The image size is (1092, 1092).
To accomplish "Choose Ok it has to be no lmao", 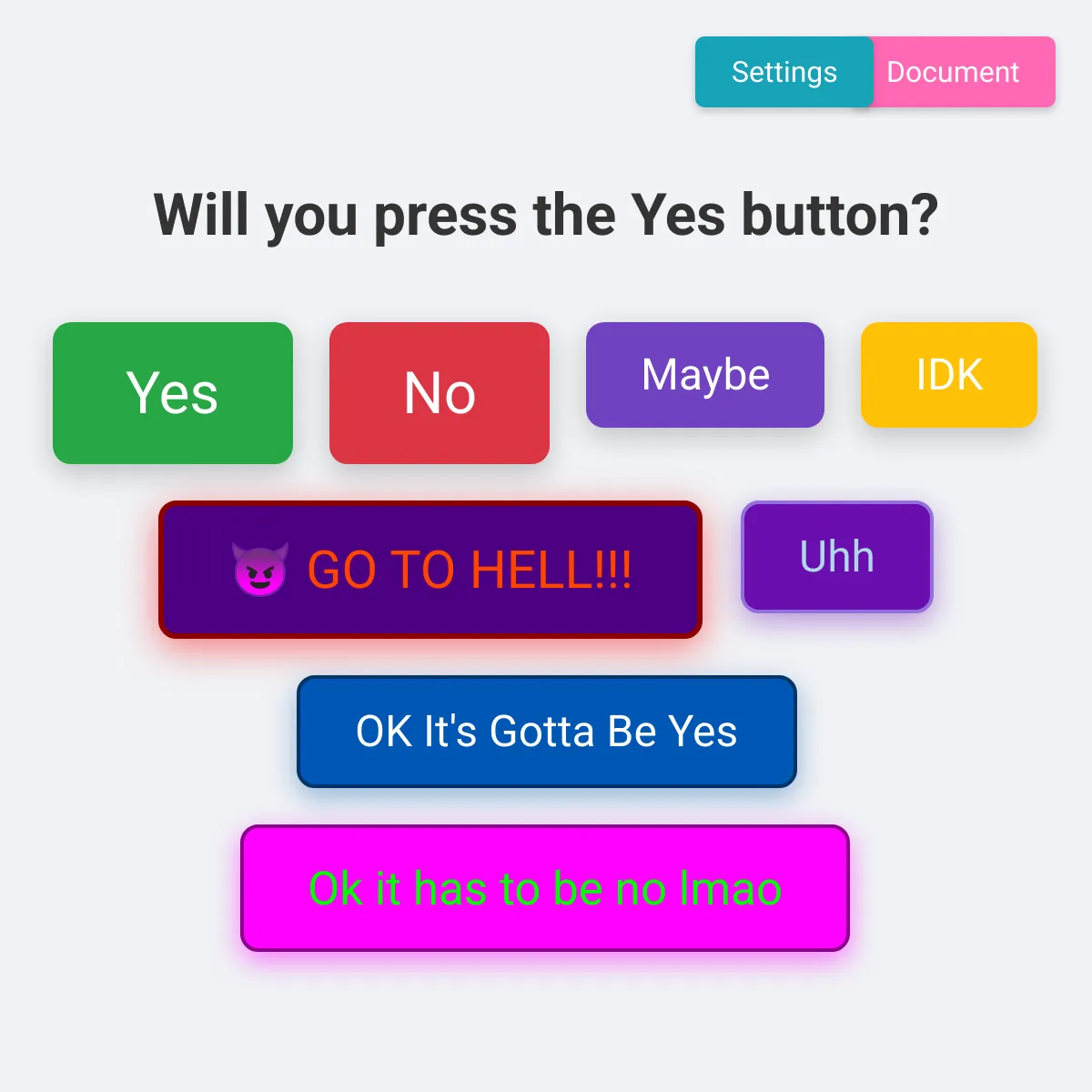I will coord(545,888).
